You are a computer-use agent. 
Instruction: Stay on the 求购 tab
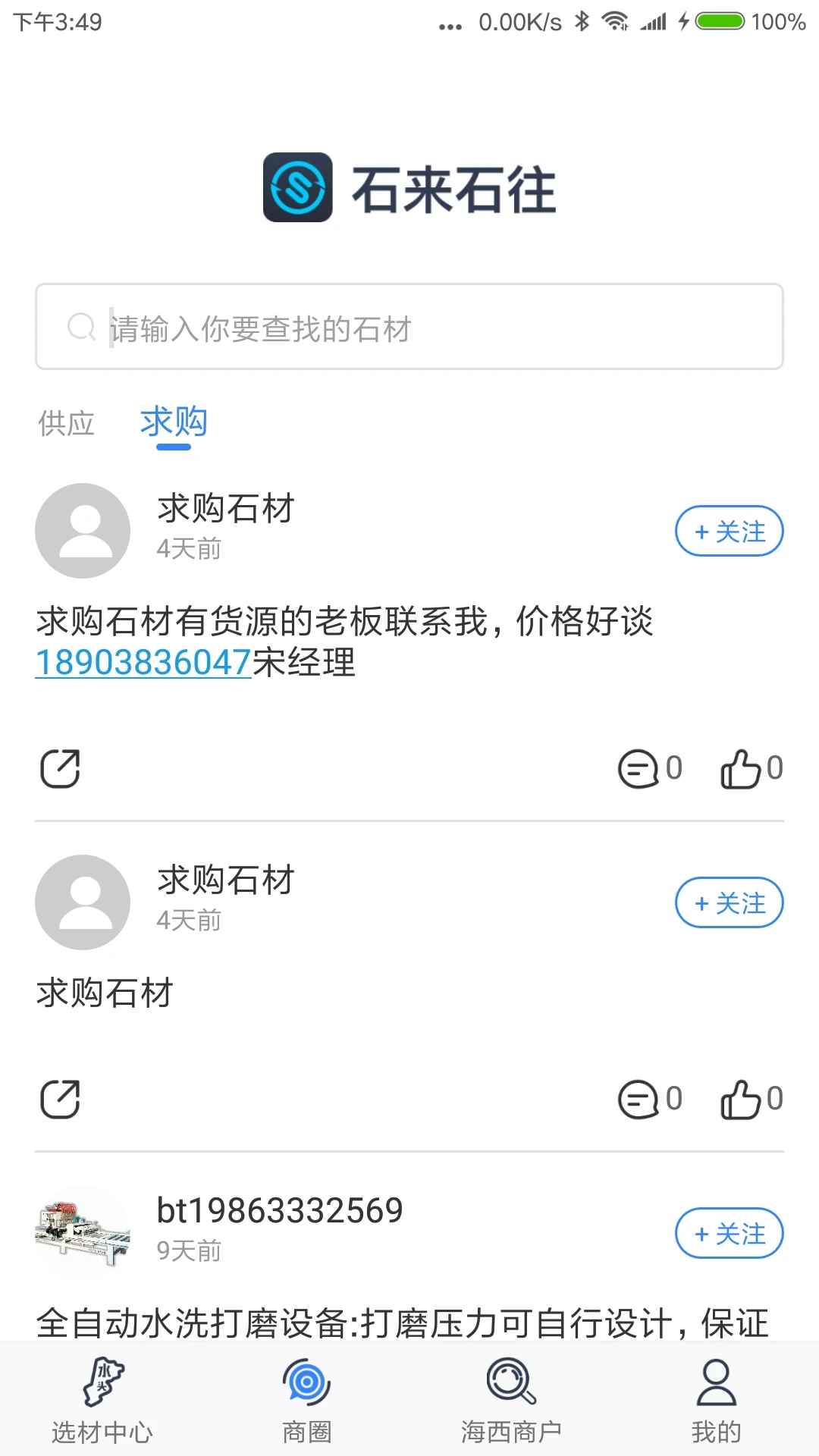tap(173, 423)
